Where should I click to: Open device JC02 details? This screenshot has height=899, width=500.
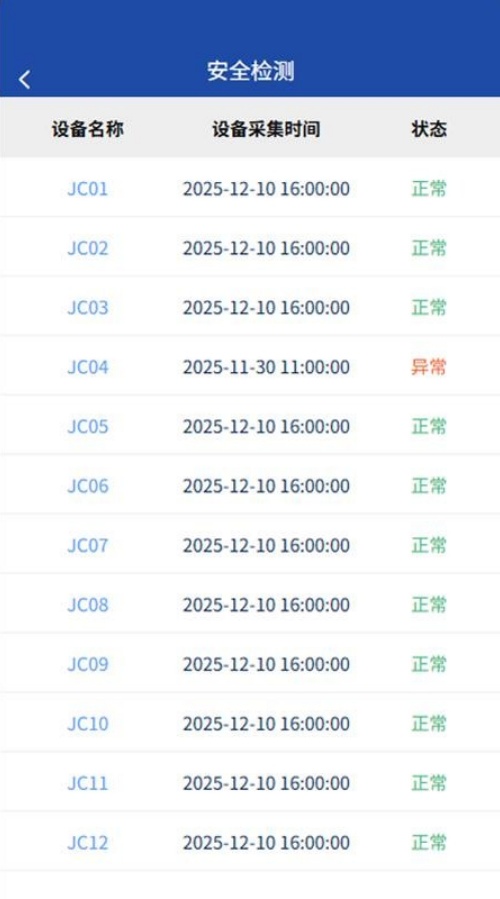point(88,248)
